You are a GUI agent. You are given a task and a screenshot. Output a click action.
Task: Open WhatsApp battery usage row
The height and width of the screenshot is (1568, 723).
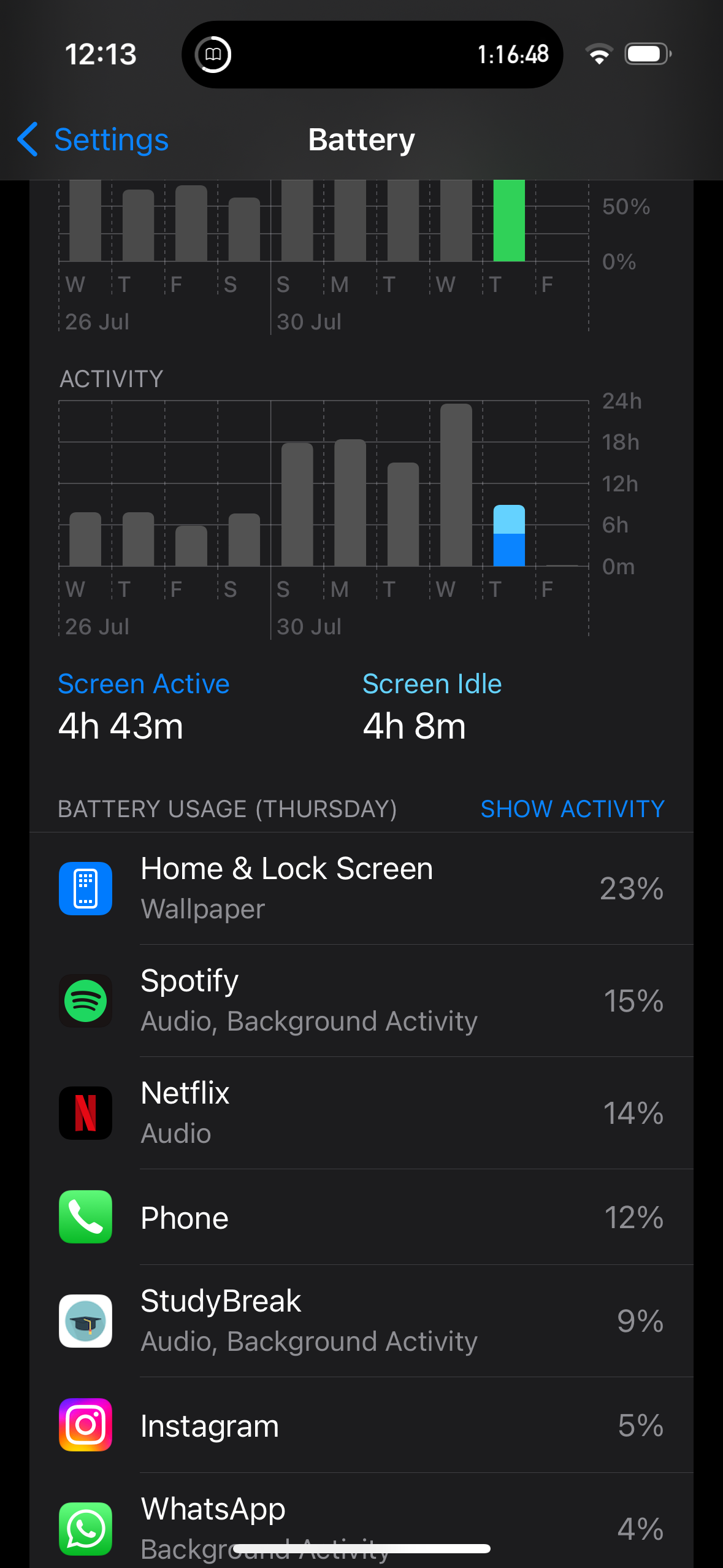click(361, 1521)
